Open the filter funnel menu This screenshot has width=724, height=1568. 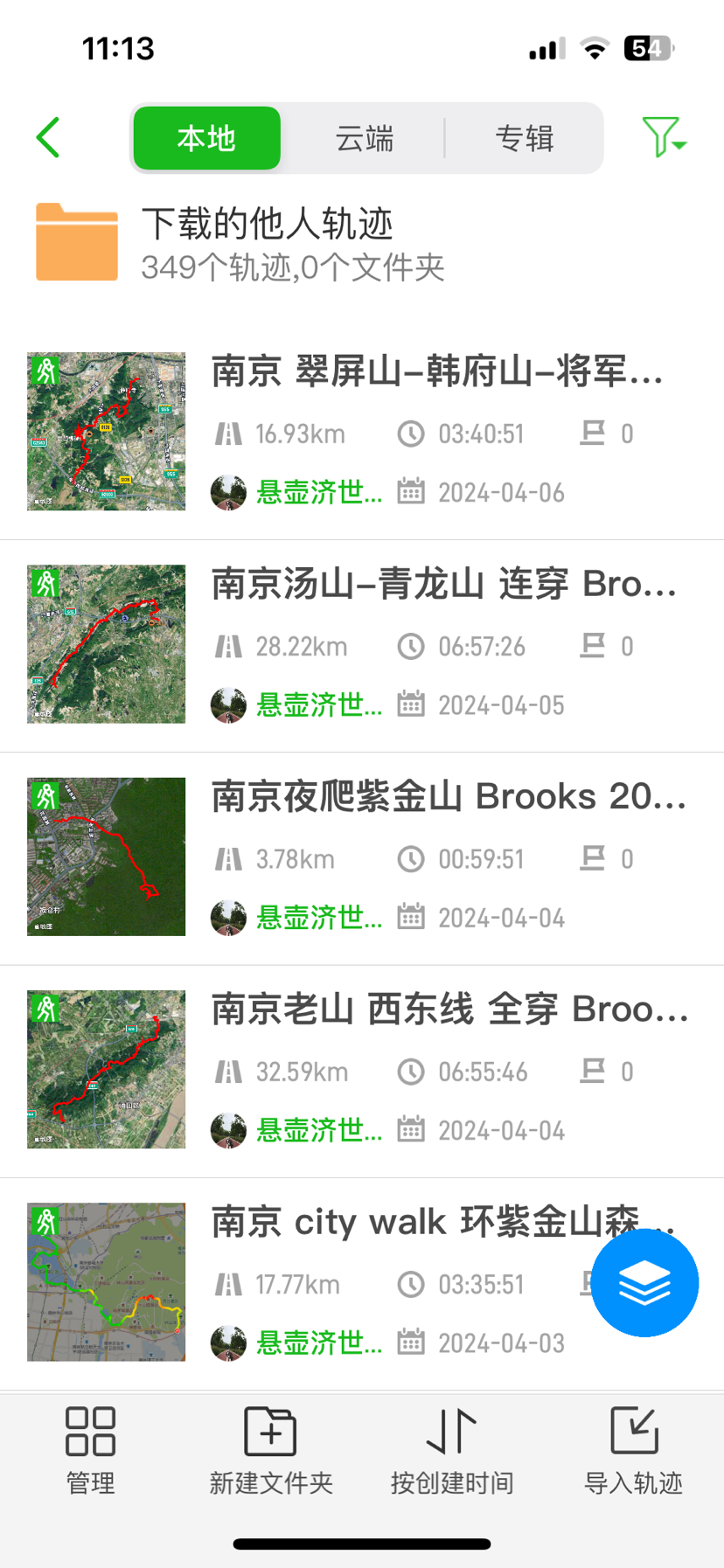click(x=664, y=138)
